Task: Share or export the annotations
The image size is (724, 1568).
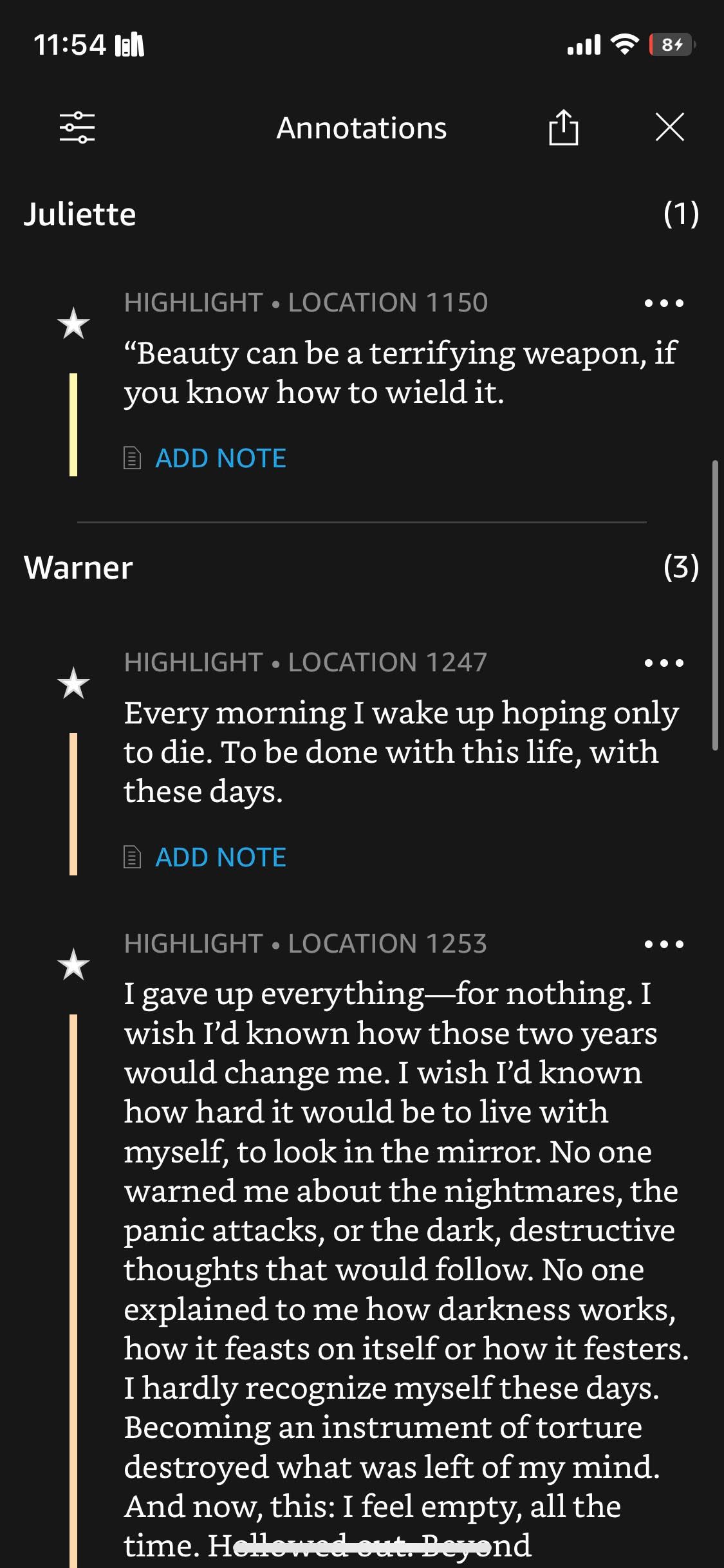Action: click(563, 127)
